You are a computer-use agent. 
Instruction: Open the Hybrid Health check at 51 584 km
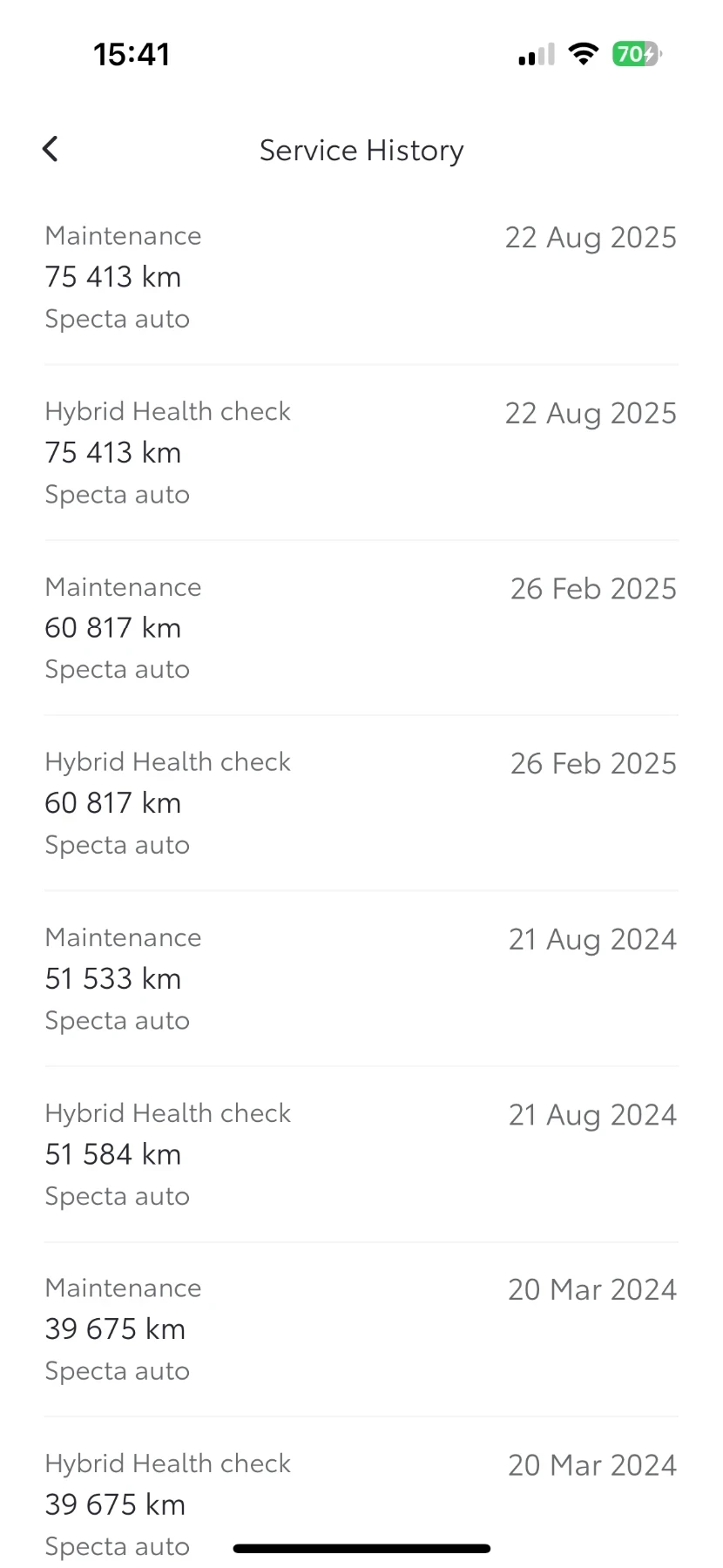coord(361,1153)
